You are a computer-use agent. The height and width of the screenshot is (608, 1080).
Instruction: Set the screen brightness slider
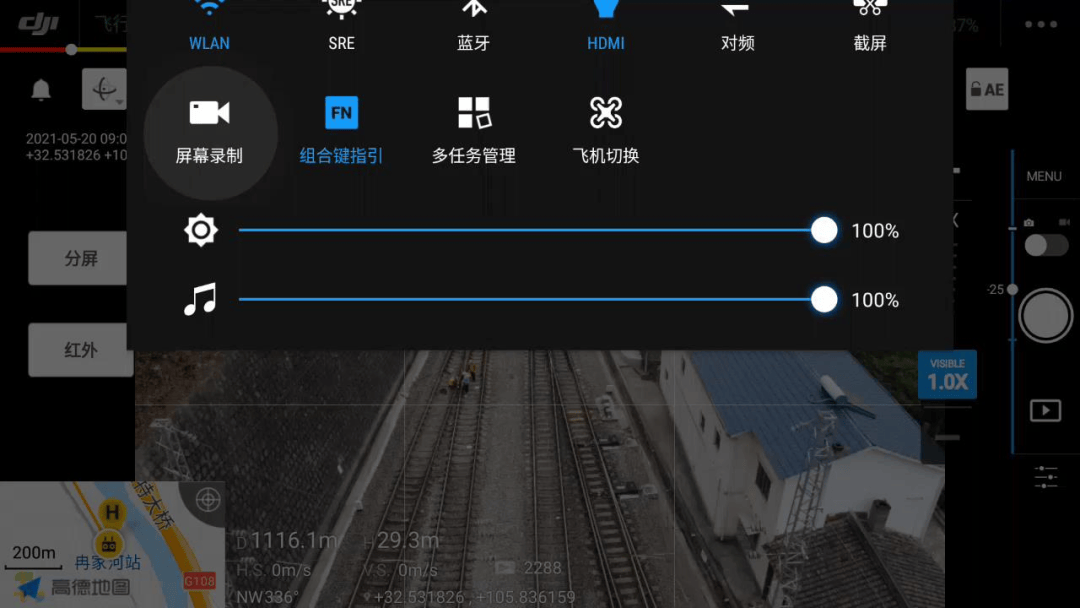(x=824, y=231)
